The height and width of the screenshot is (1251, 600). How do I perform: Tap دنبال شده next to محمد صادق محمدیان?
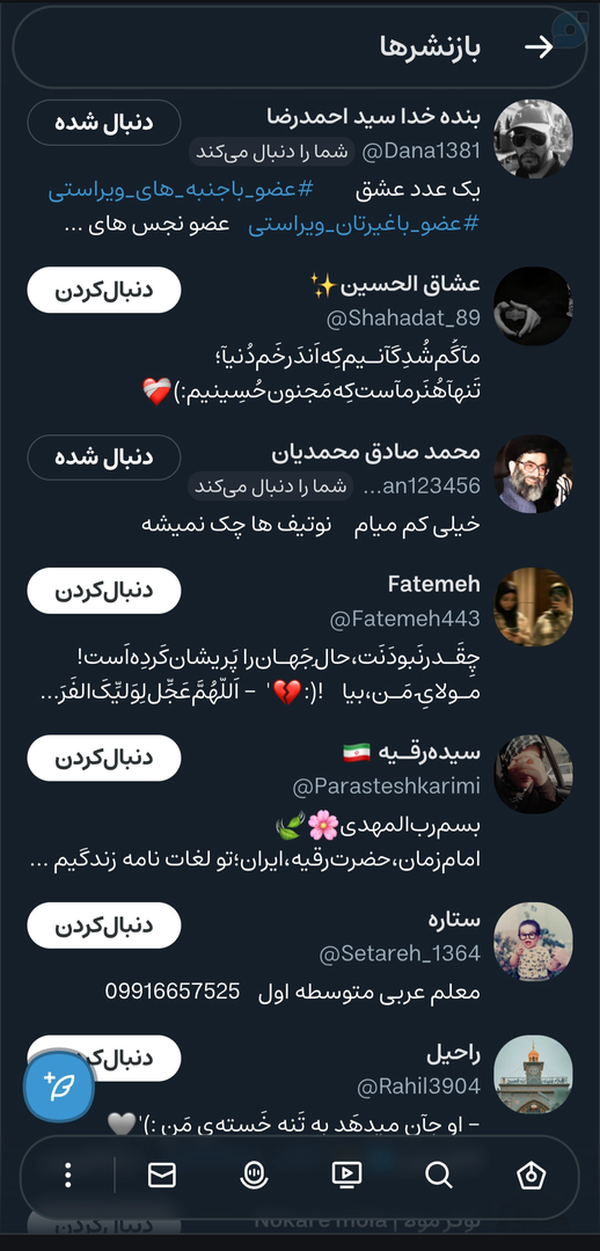(104, 457)
